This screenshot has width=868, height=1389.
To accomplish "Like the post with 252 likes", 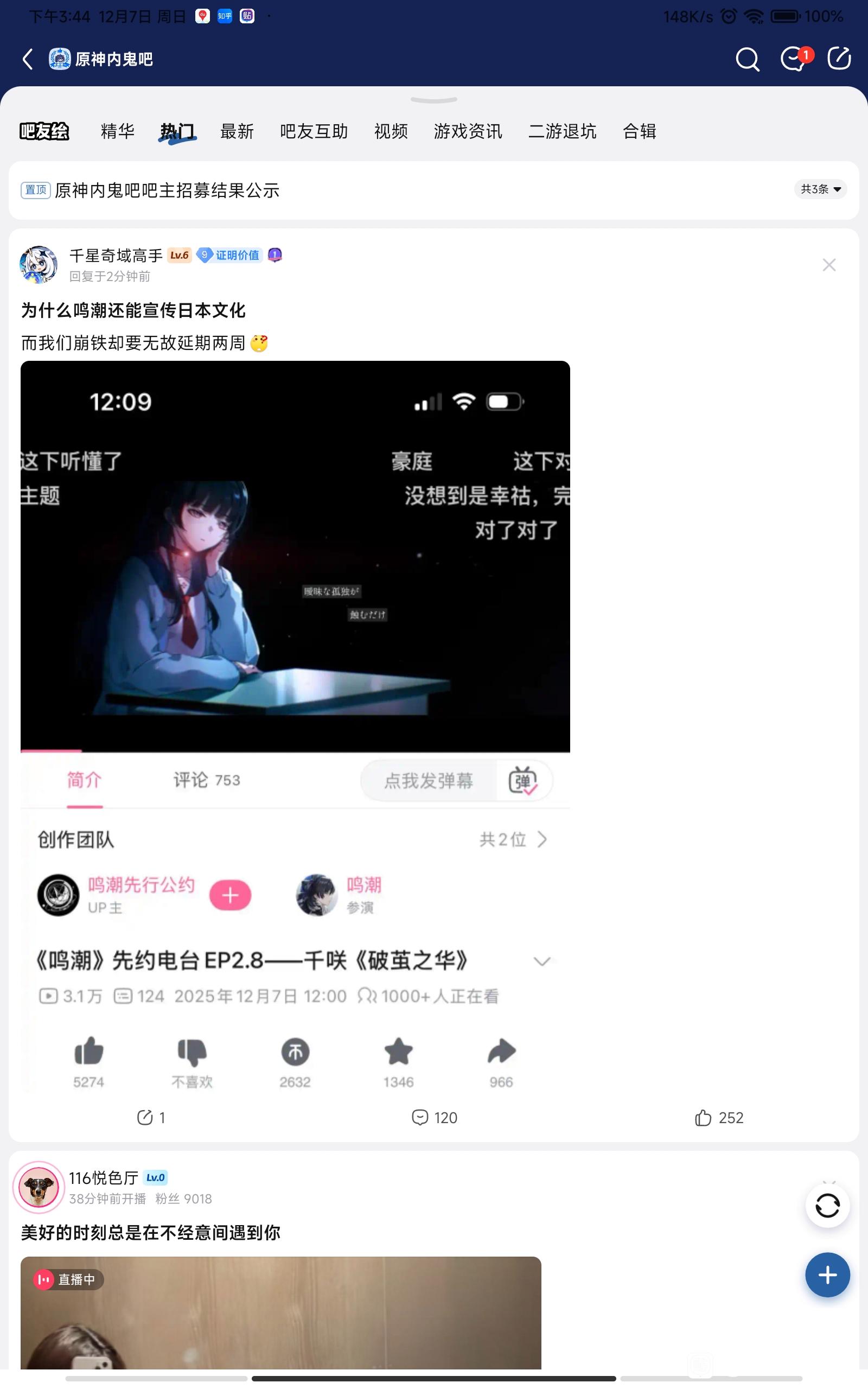I will [x=719, y=1118].
